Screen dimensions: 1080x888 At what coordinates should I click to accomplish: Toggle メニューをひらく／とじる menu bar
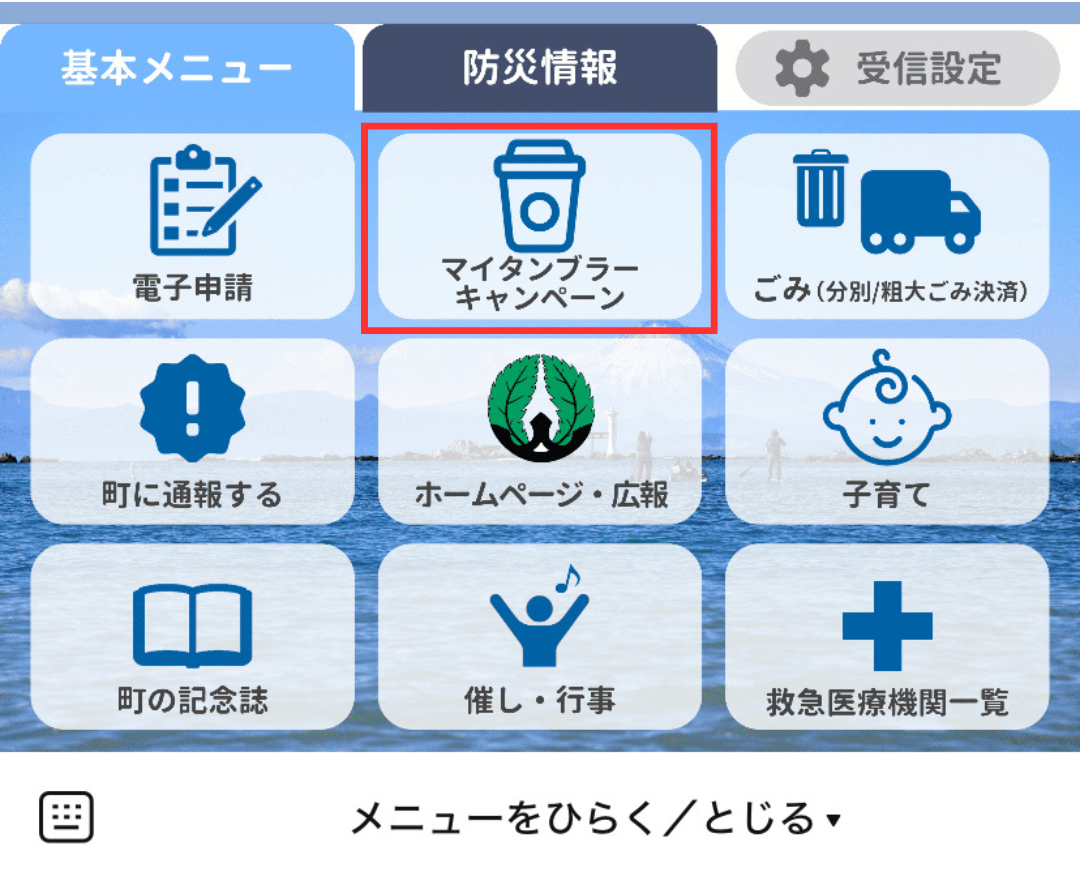tap(594, 819)
